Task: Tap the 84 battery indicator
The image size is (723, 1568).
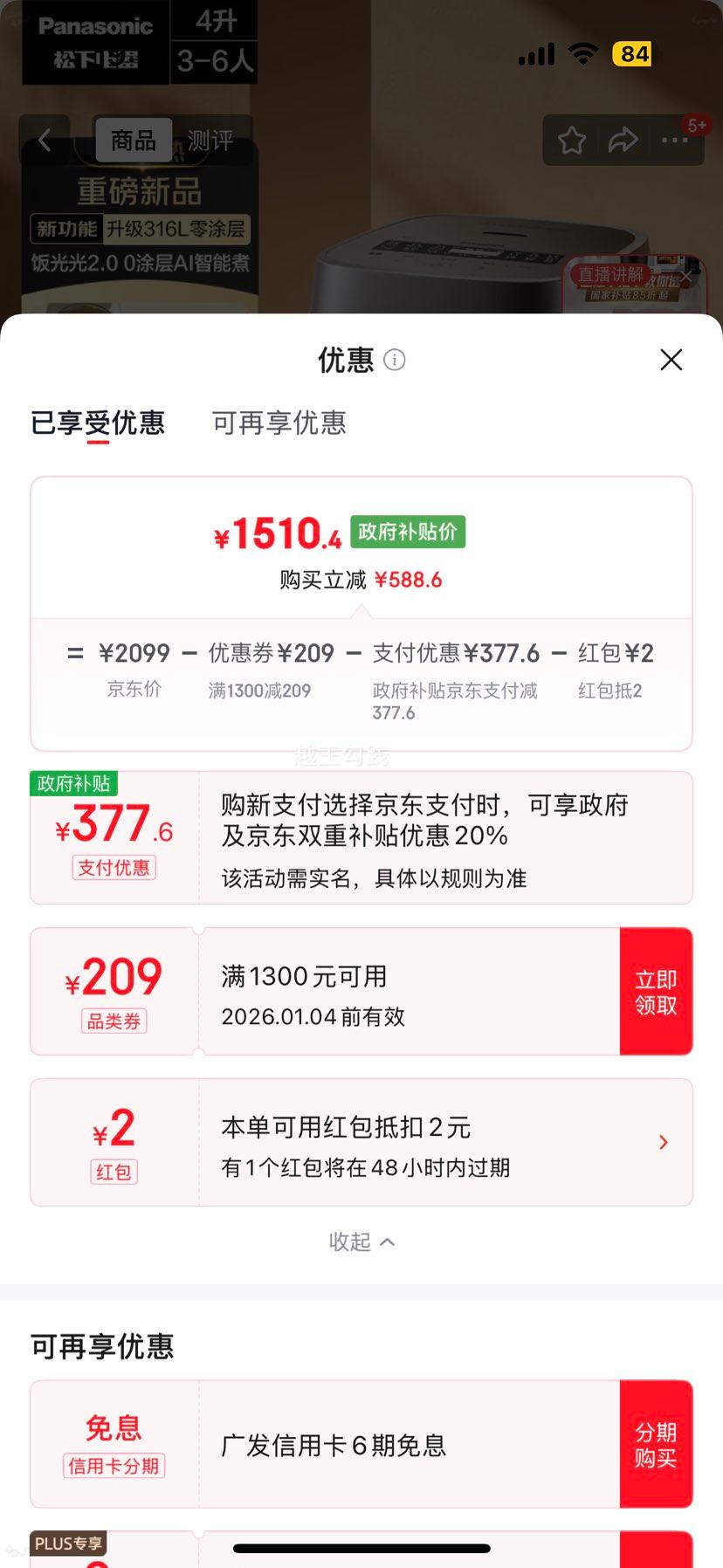Action: tap(632, 53)
